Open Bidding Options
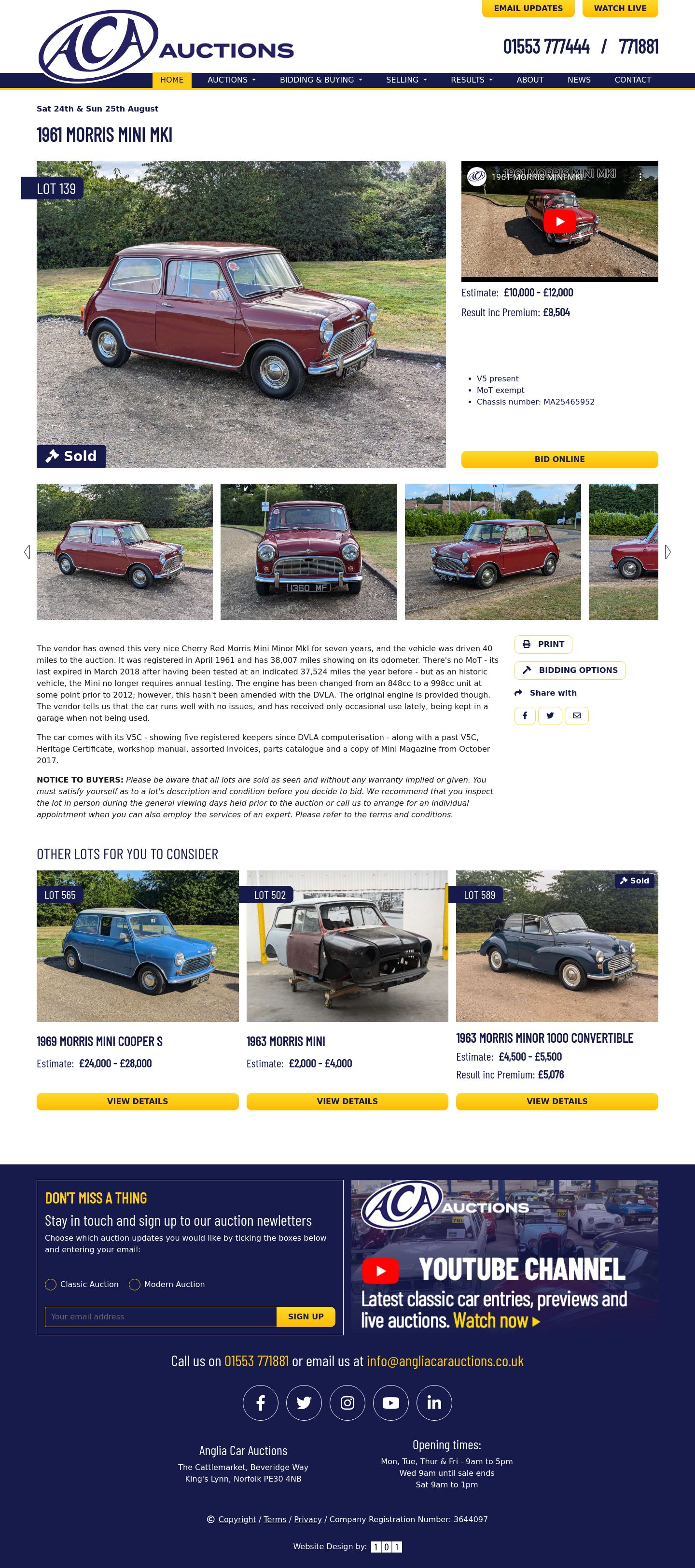This screenshot has height=1568, width=695. pos(570,670)
